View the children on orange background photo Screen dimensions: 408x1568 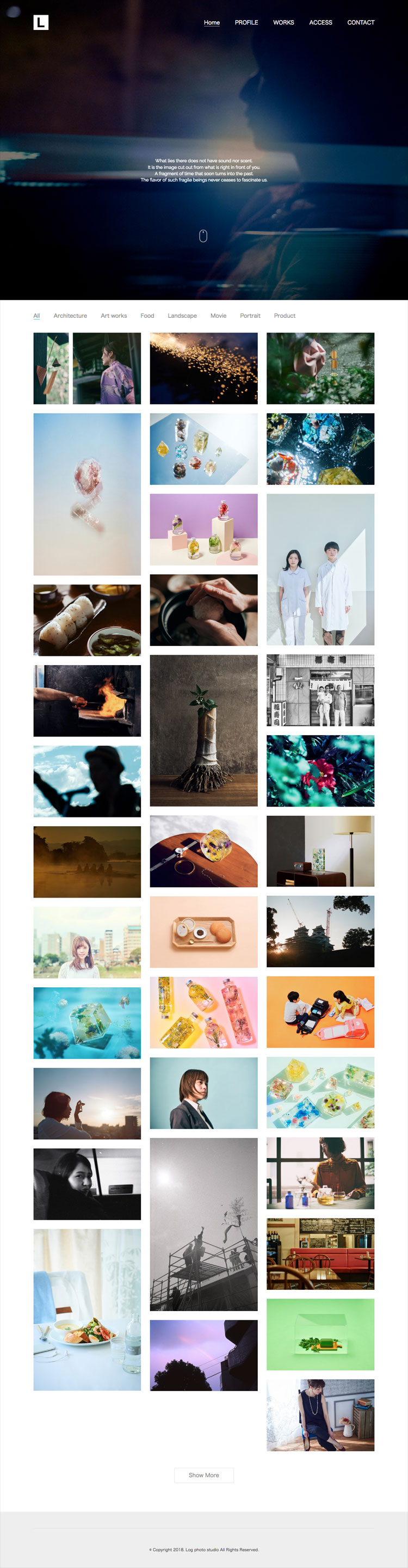coord(320,1012)
